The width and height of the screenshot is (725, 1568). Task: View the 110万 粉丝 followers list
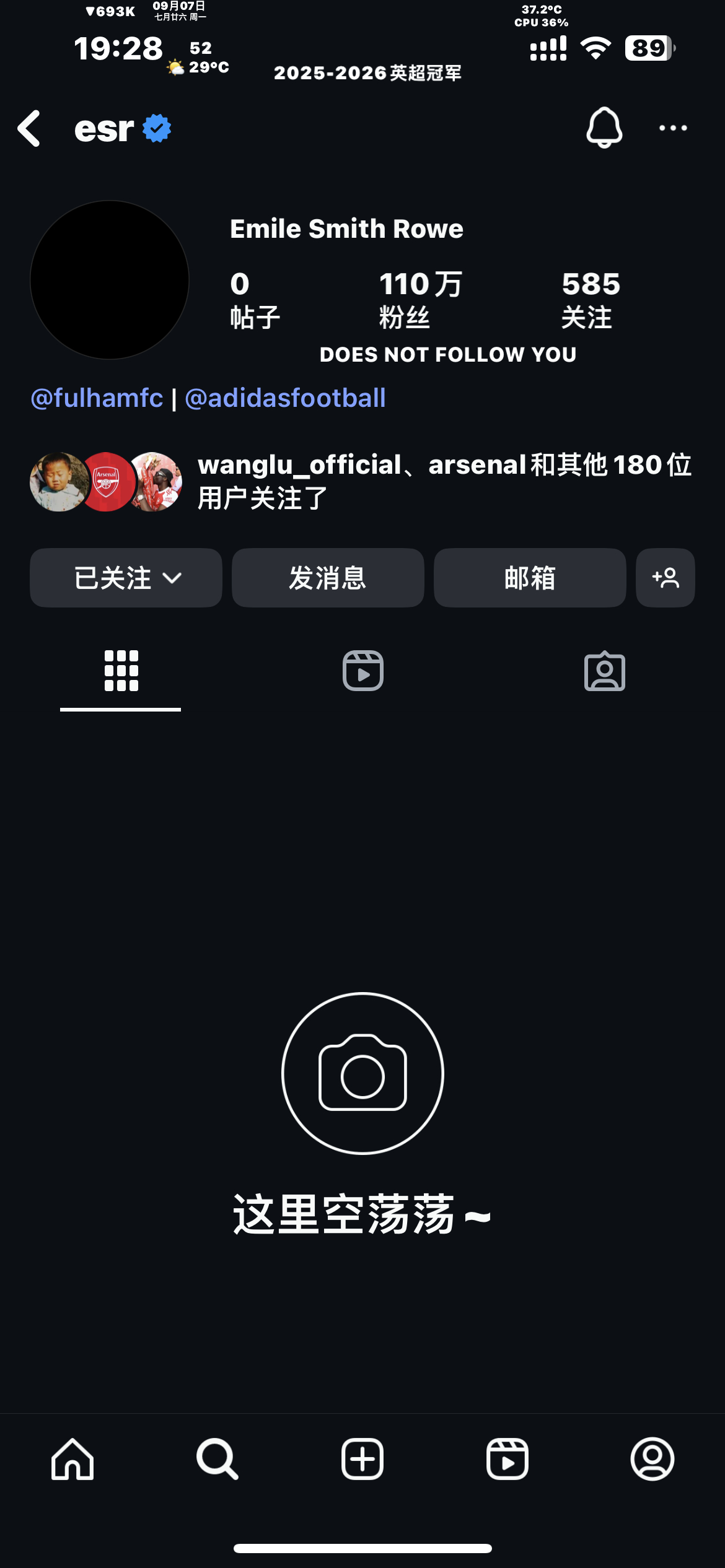pos(421,300)
